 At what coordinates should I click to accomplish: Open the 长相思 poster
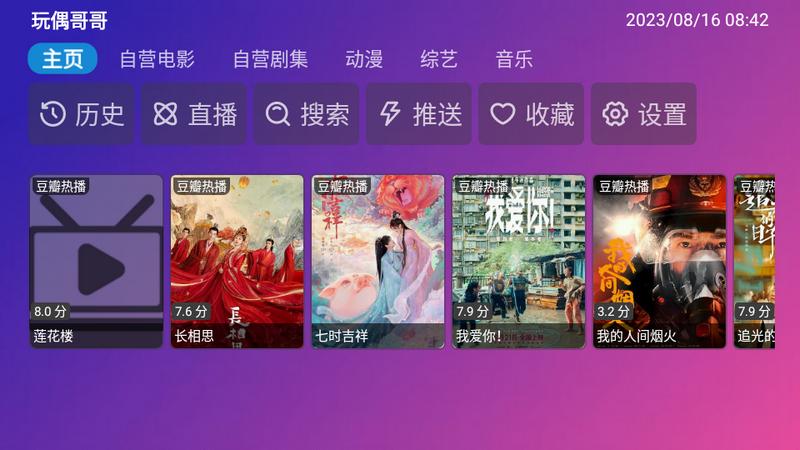[x=237, y=261]
